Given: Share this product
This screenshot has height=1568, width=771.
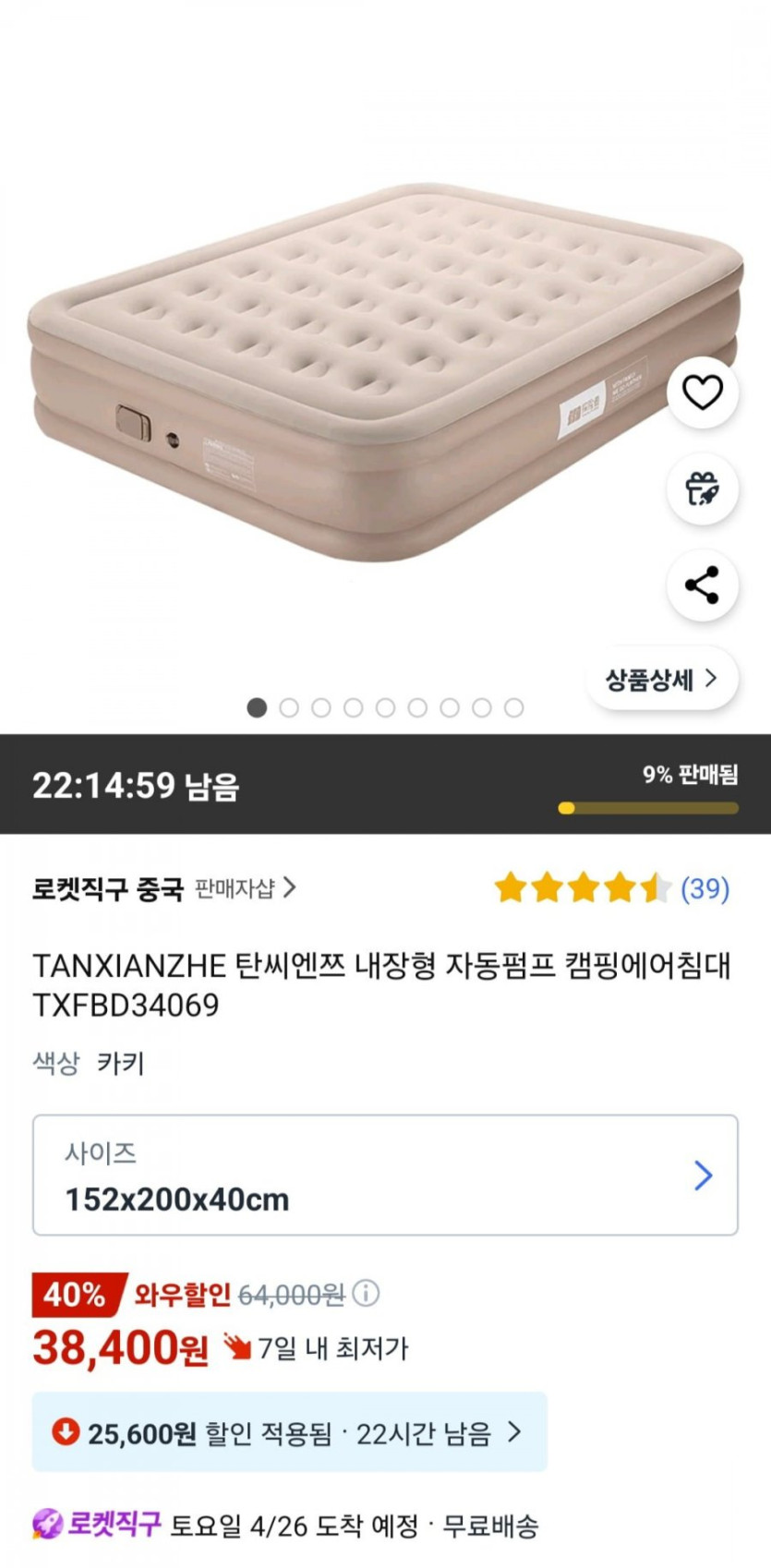Looking at the screenshot, I should (702, 585).
